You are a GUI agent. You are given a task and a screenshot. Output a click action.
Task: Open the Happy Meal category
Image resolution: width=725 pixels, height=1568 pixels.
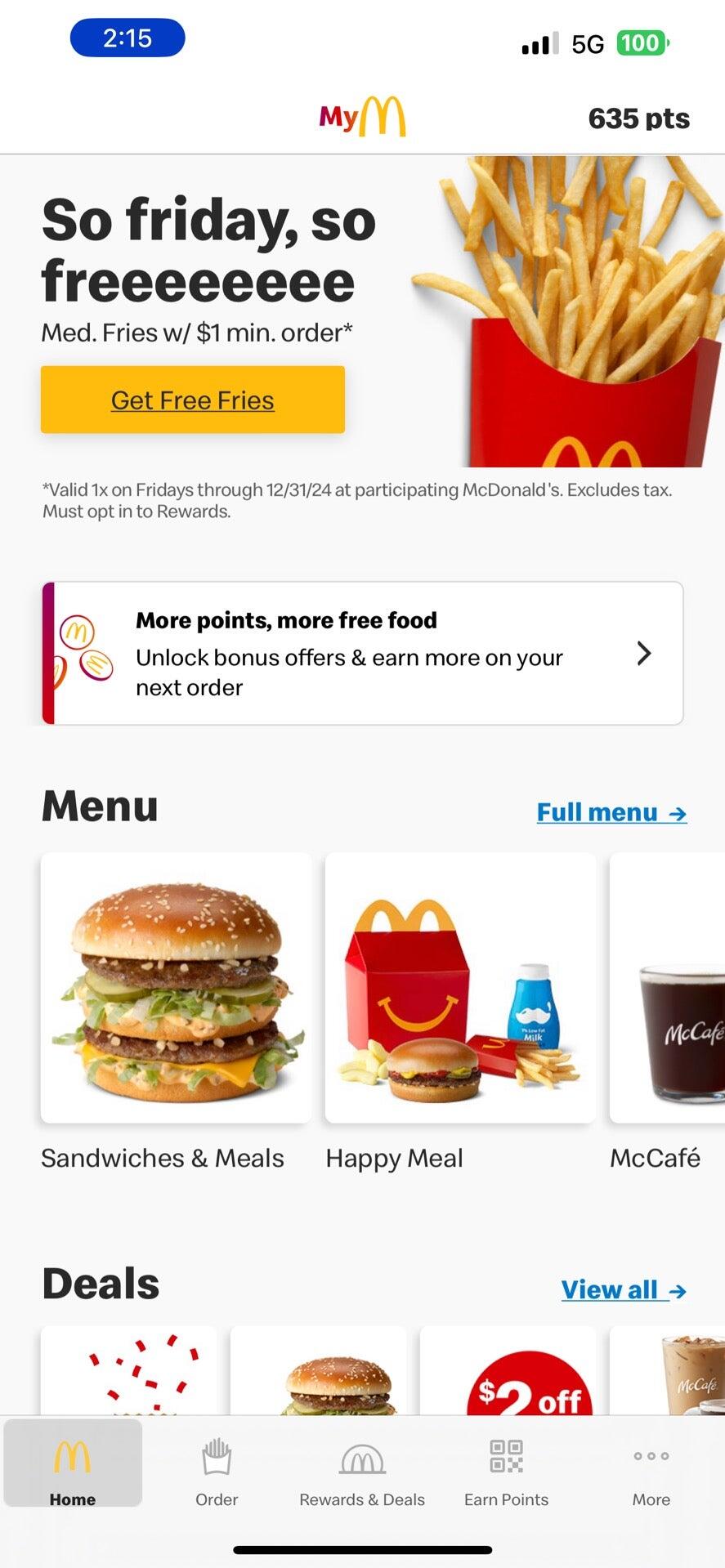[460, 1013]
